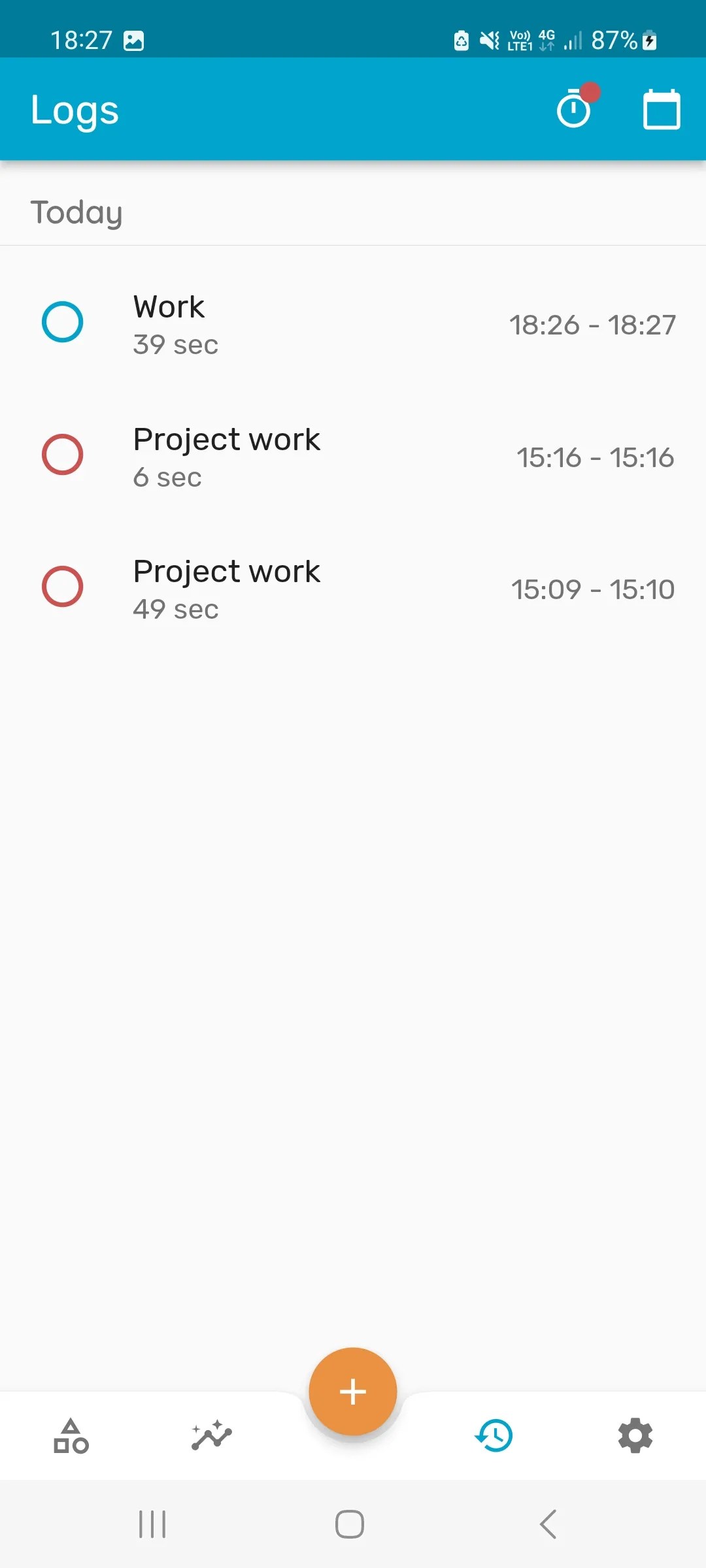706x1568 pixels.
Task: Select the red circle on 6 sec Project work
Action: tap(63, 454)
